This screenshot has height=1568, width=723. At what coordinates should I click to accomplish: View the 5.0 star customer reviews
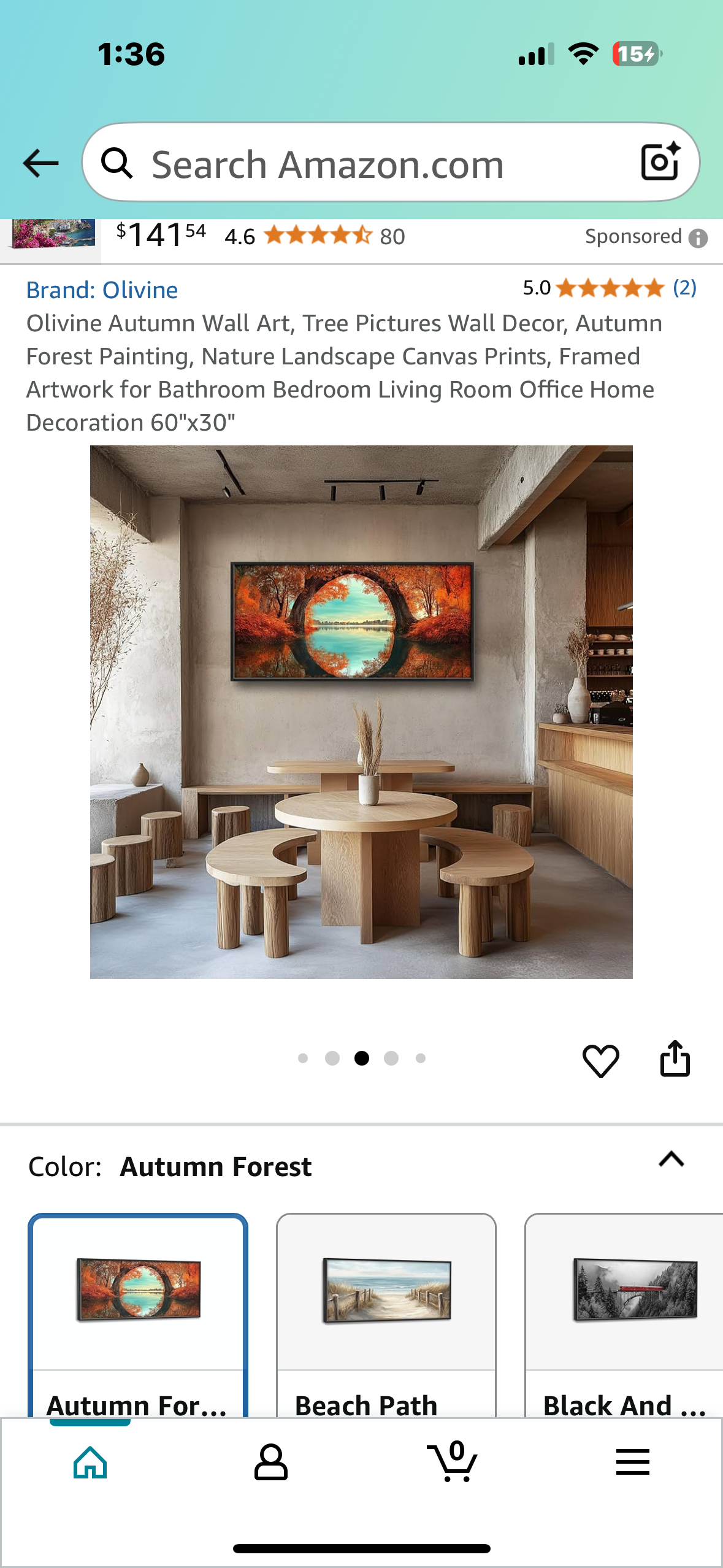[x=610, y=288]
